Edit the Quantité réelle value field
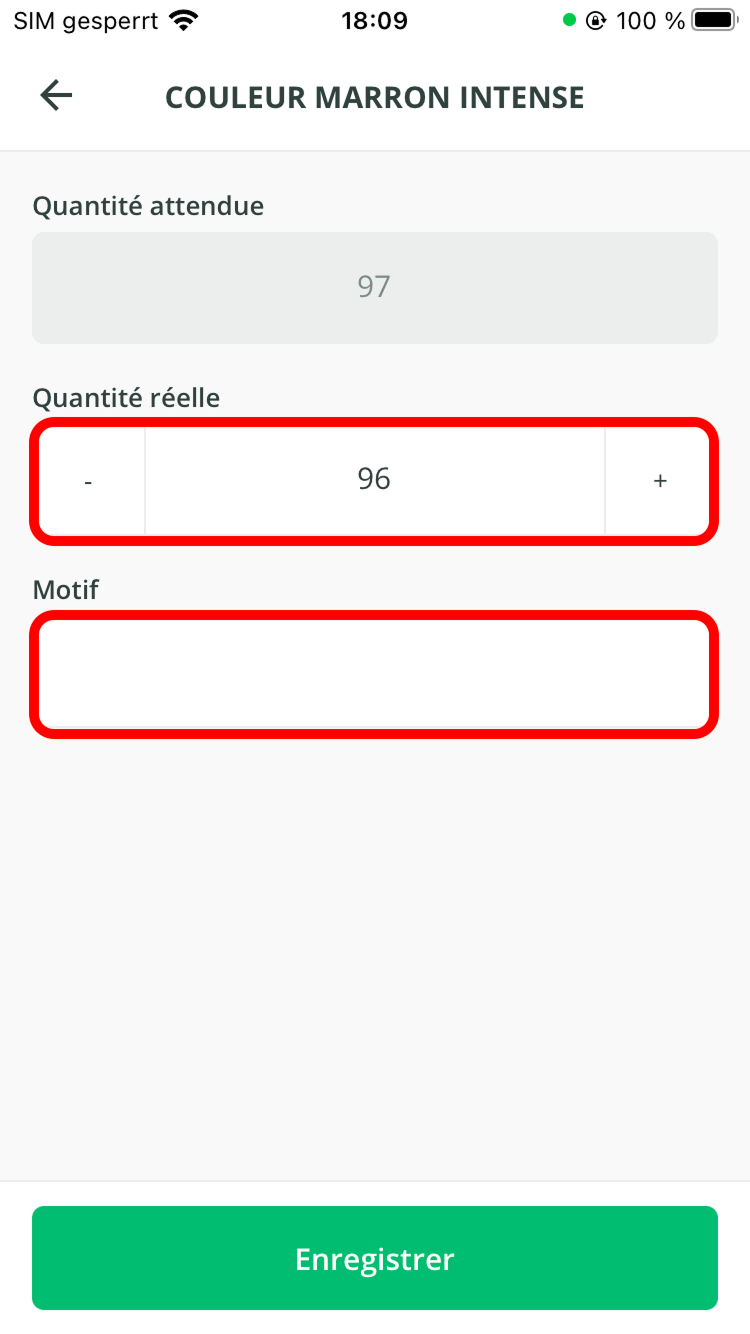Image resolution: width=750 pixels, height=1334 pixels. pos(374,481)
